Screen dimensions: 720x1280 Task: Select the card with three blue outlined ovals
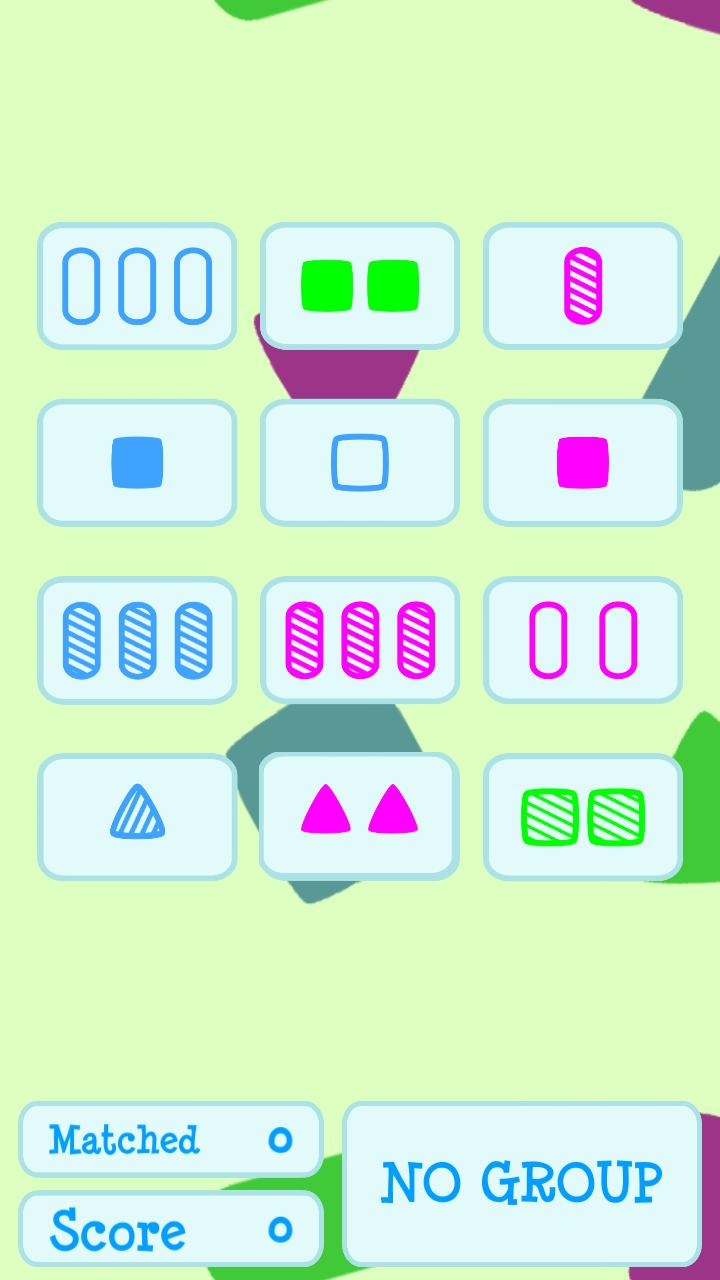[137, 286]
